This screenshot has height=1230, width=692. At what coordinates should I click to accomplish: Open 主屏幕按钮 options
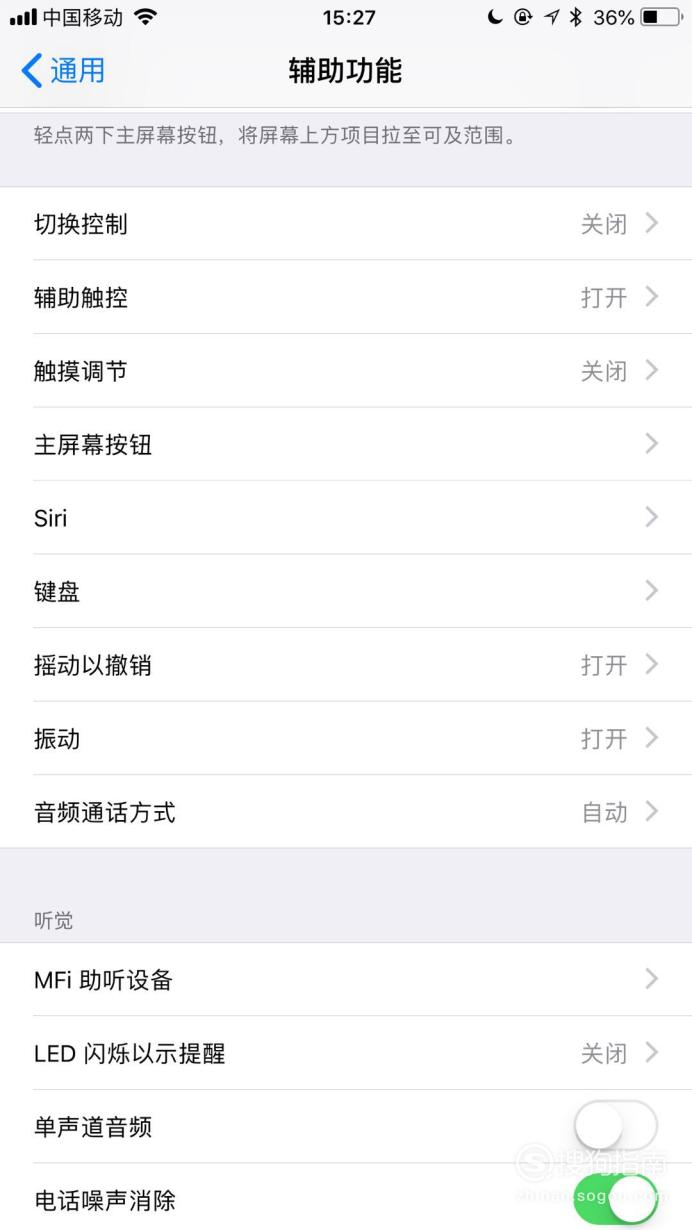click(x=346, y=444)
